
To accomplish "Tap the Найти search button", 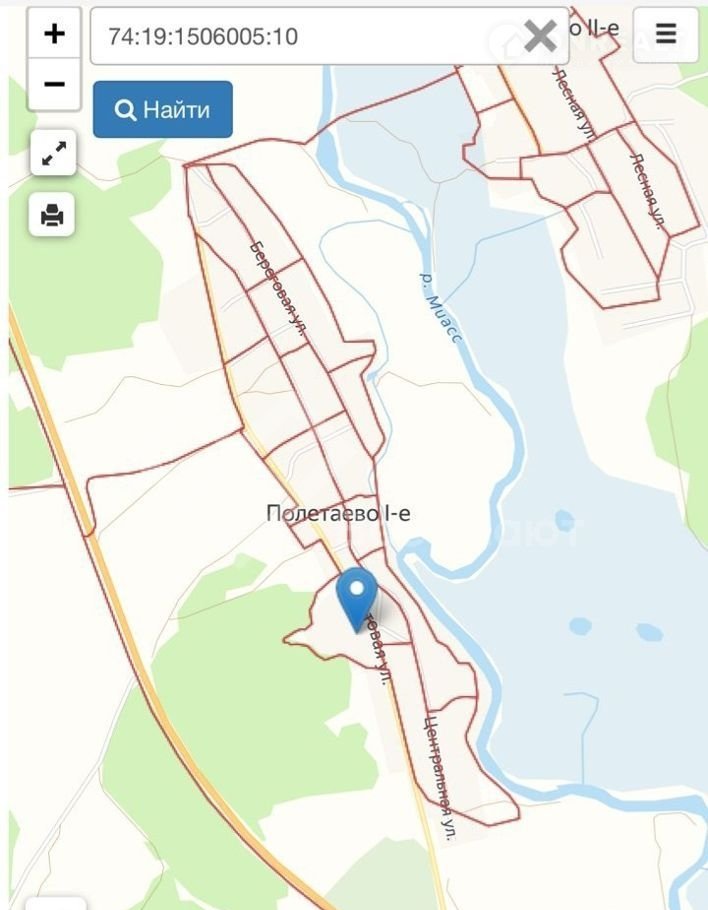I will (x=163, y=109).
